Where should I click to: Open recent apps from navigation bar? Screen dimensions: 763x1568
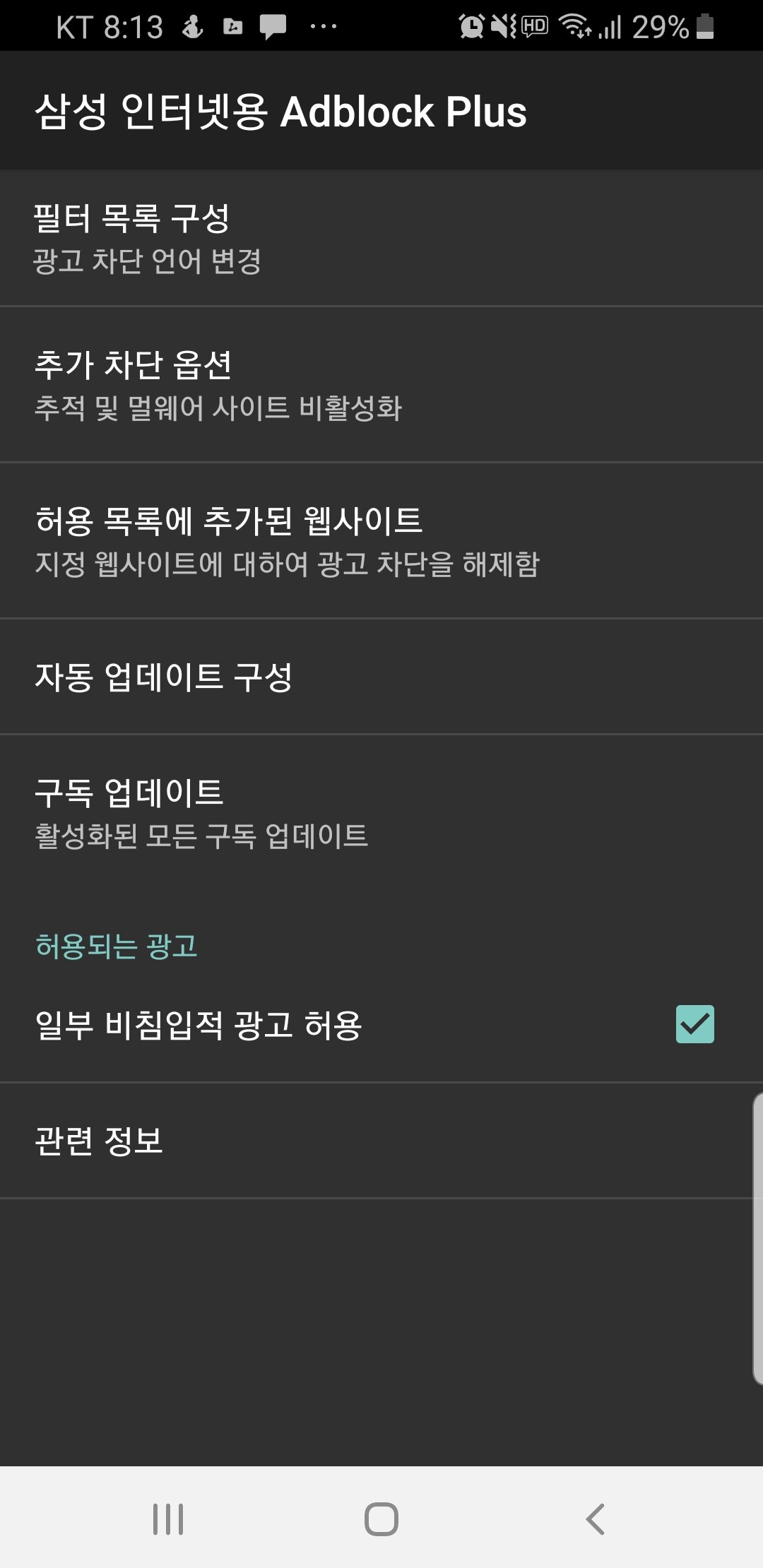click(x=168, y=1519)
